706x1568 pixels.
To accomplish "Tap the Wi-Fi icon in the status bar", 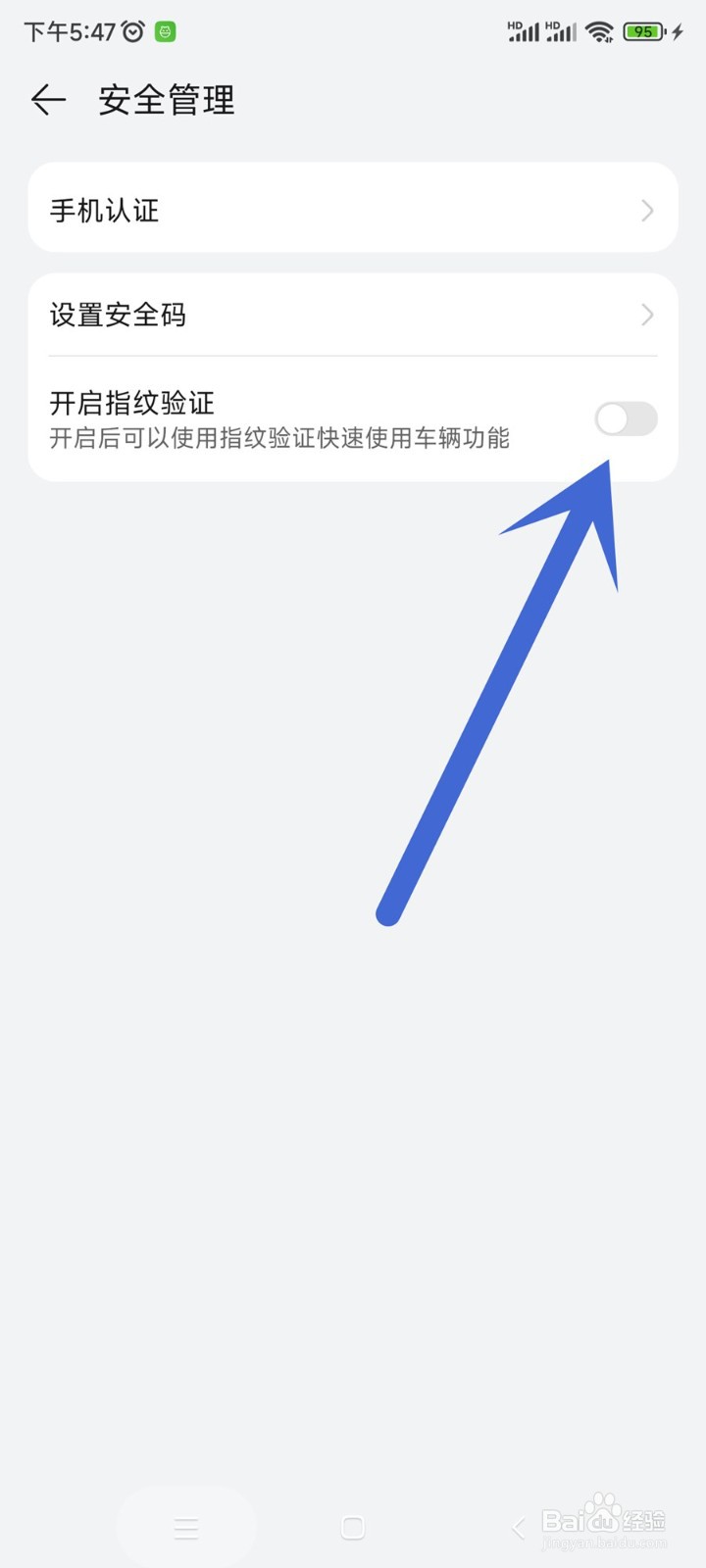I will click(x=598, y=31).
